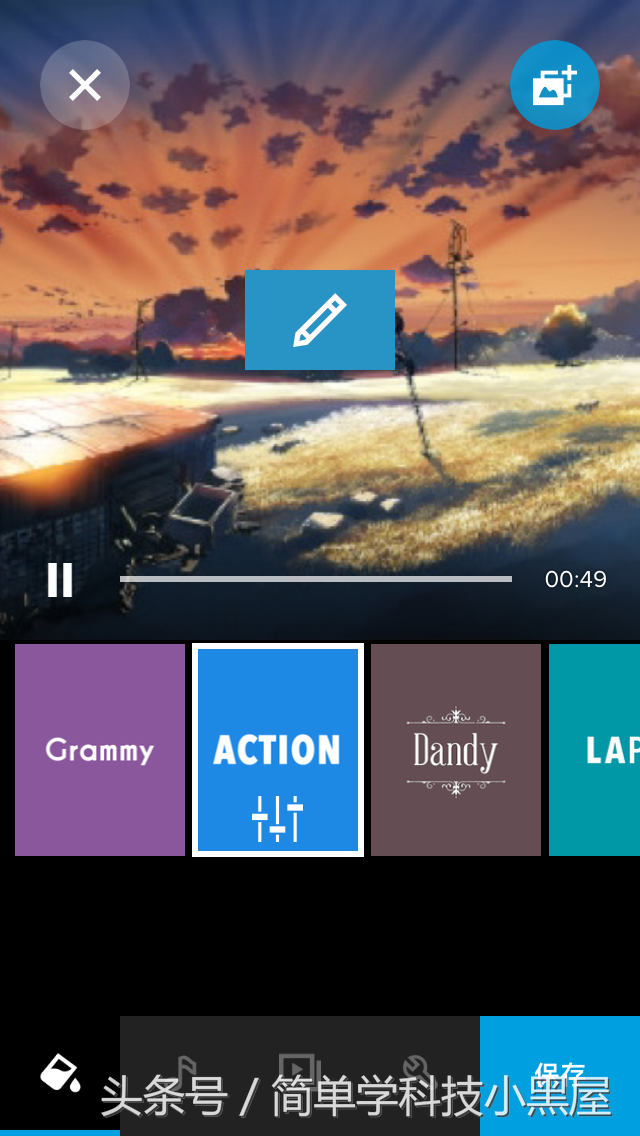
Task: Pick the LAP style tile
Action: tap(594, 750)
